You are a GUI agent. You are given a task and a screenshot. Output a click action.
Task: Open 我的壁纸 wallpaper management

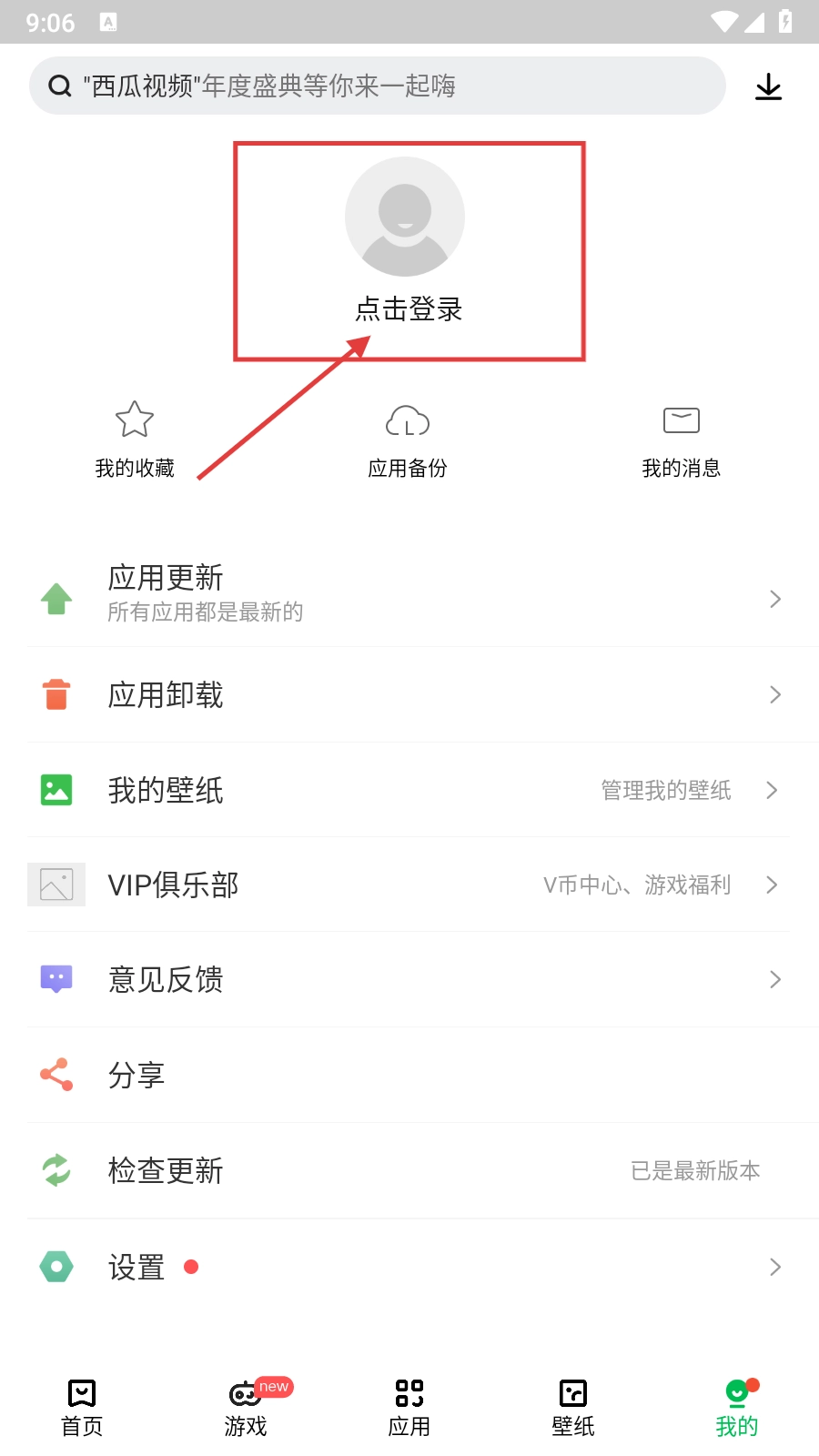409,790
